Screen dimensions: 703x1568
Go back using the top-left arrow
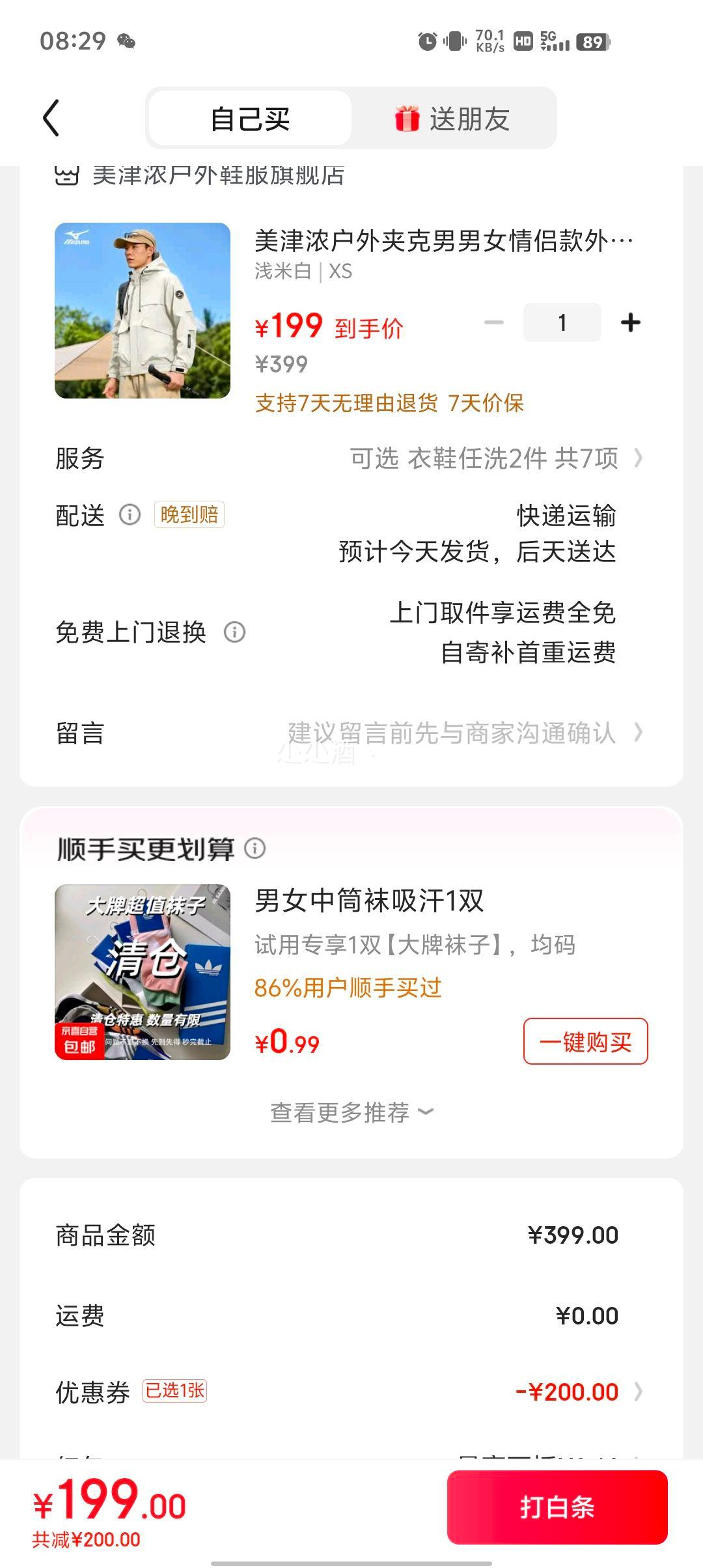pos(51,118)
